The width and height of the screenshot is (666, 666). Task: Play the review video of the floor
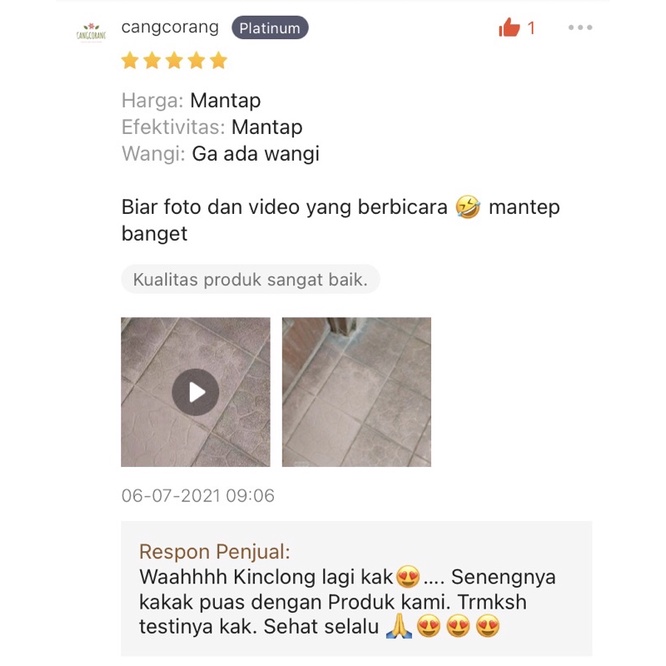tap(195, 392)
